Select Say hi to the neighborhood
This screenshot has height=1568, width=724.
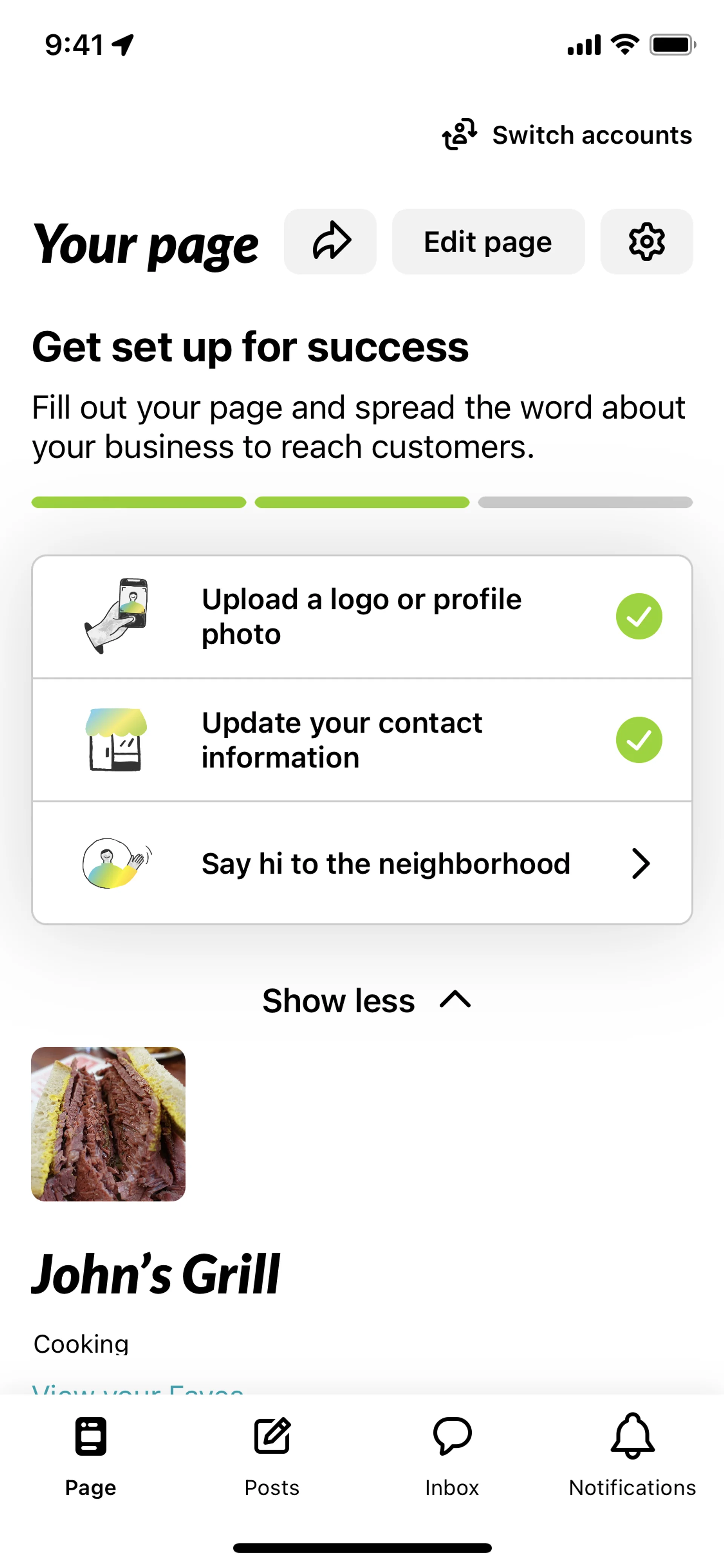(x=361, y=863)
